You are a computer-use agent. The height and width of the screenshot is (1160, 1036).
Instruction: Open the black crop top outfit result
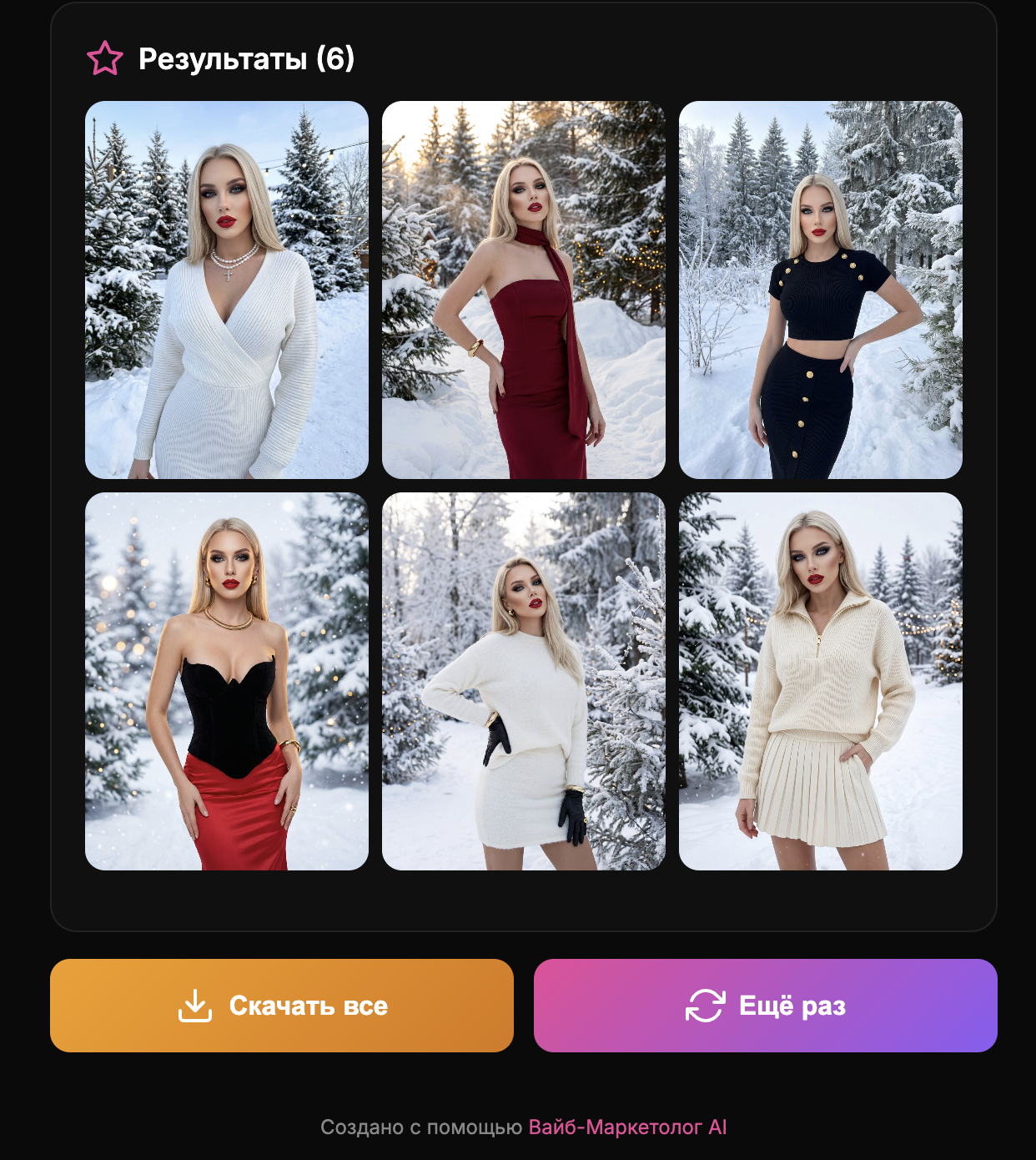[821, 290]
